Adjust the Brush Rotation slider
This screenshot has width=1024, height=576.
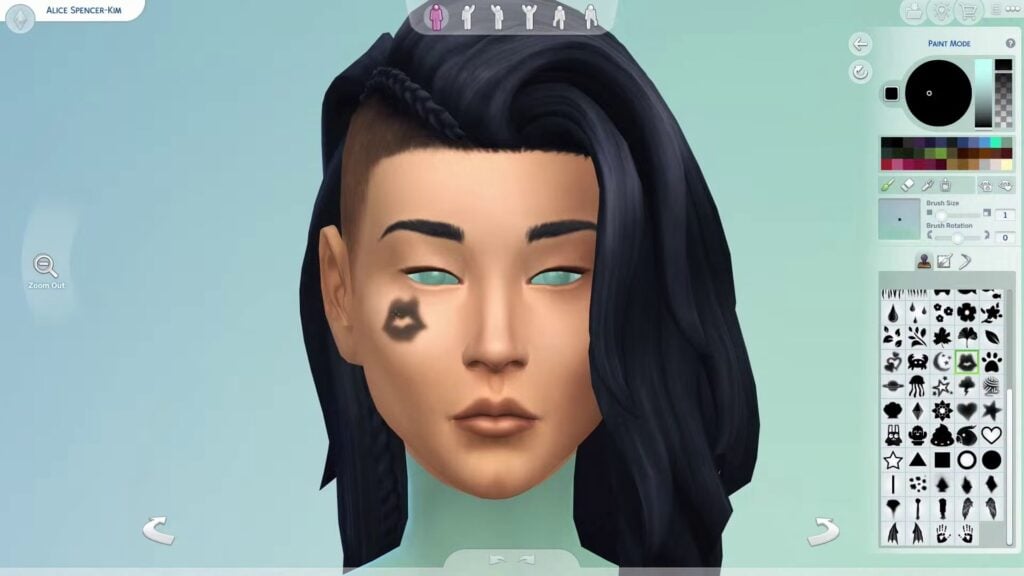click(957, 237)
